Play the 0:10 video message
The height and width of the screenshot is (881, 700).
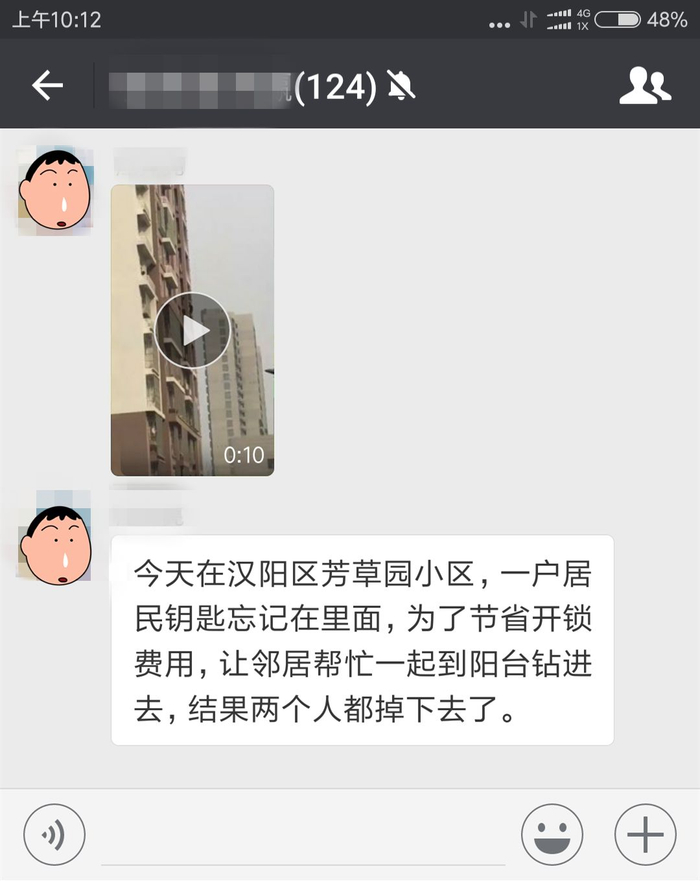(x=192, y=330)
